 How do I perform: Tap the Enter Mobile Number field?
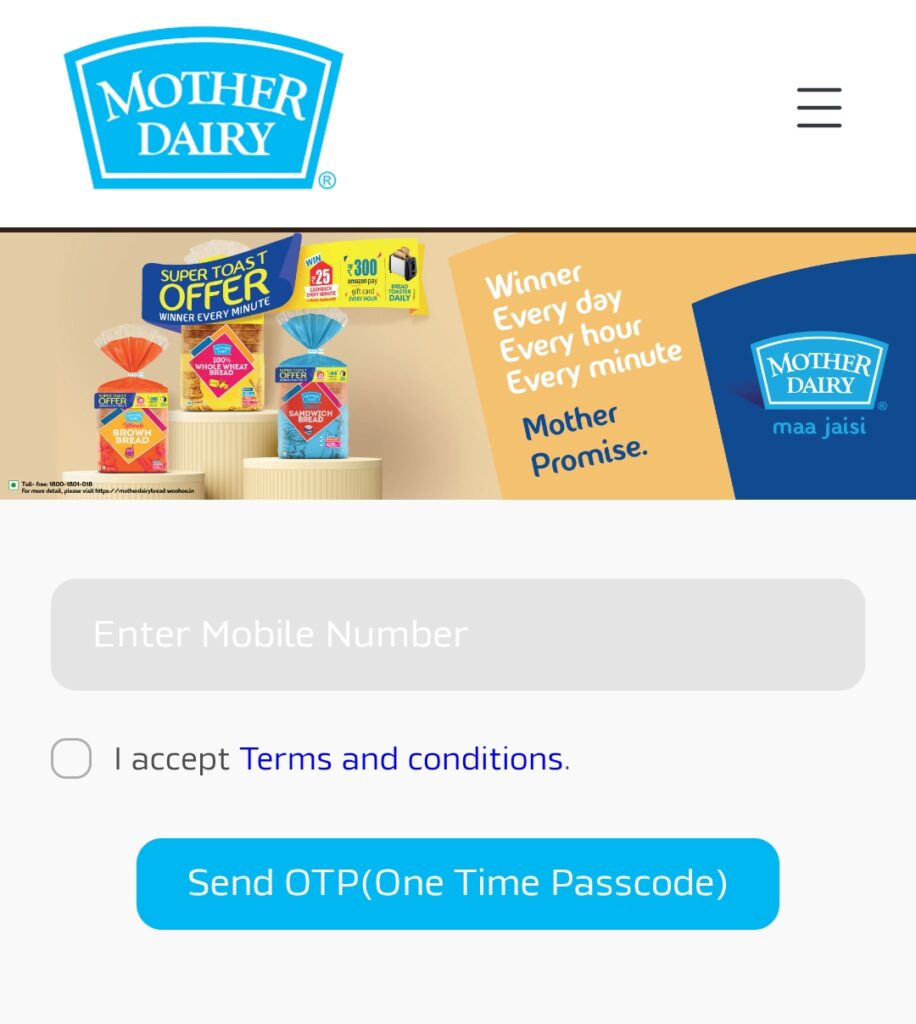point(457,634)
